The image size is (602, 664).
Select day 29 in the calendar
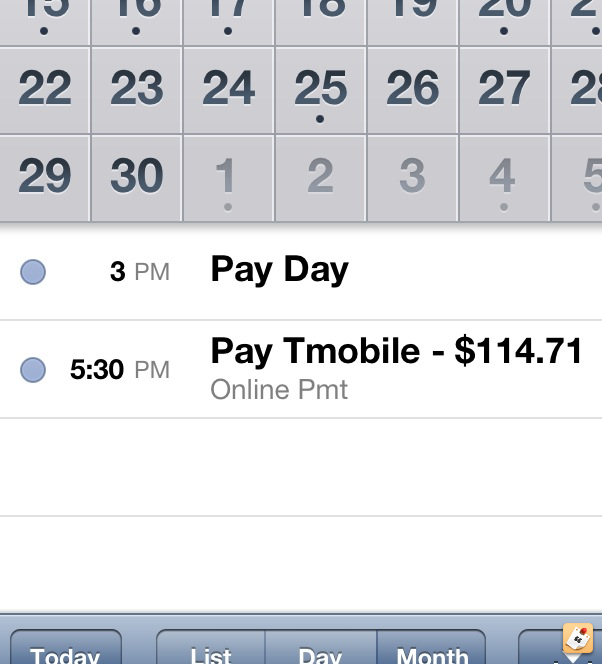point(44,178)
